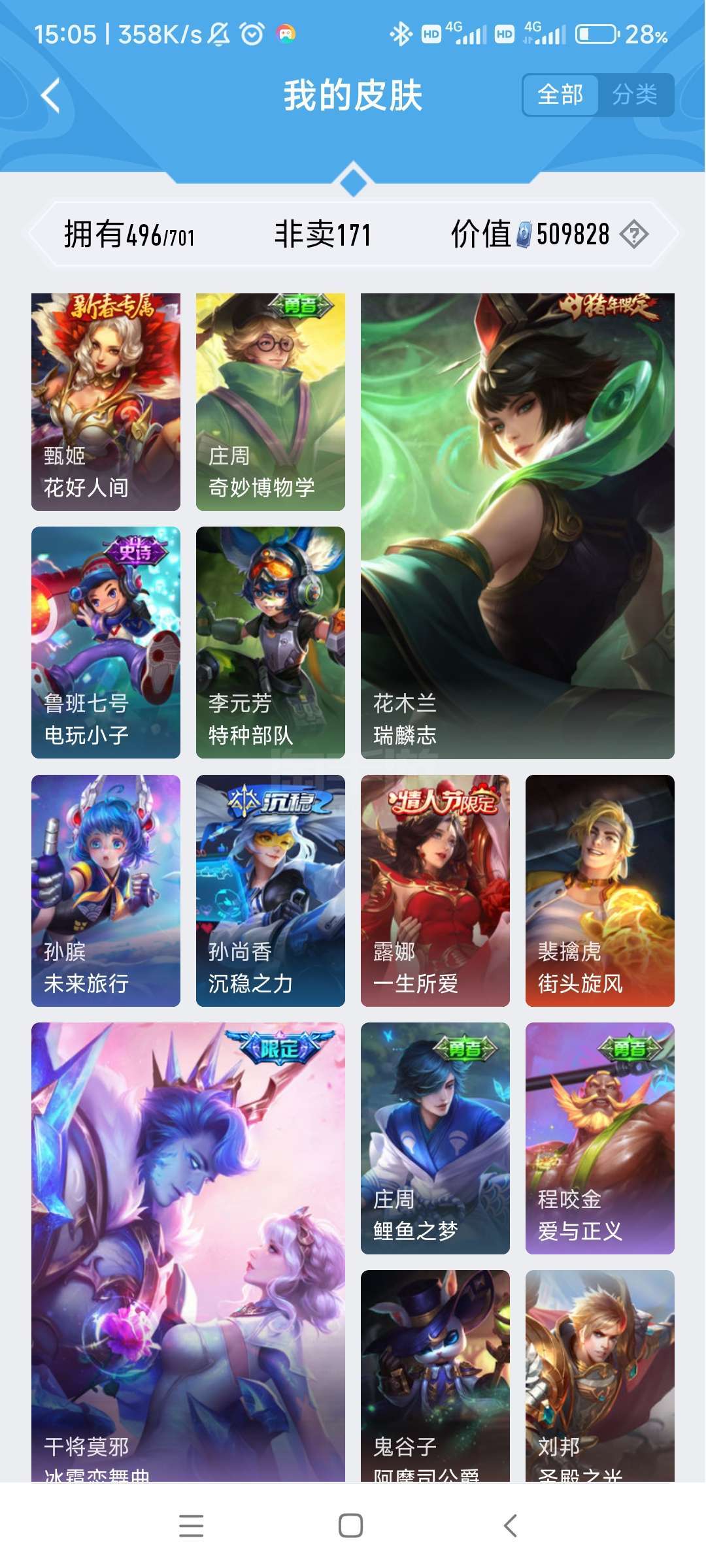View 庄周 鲤鱼之梦 skin
Viewport: 706px width, 1568px height.
[x=435, y=1137]
